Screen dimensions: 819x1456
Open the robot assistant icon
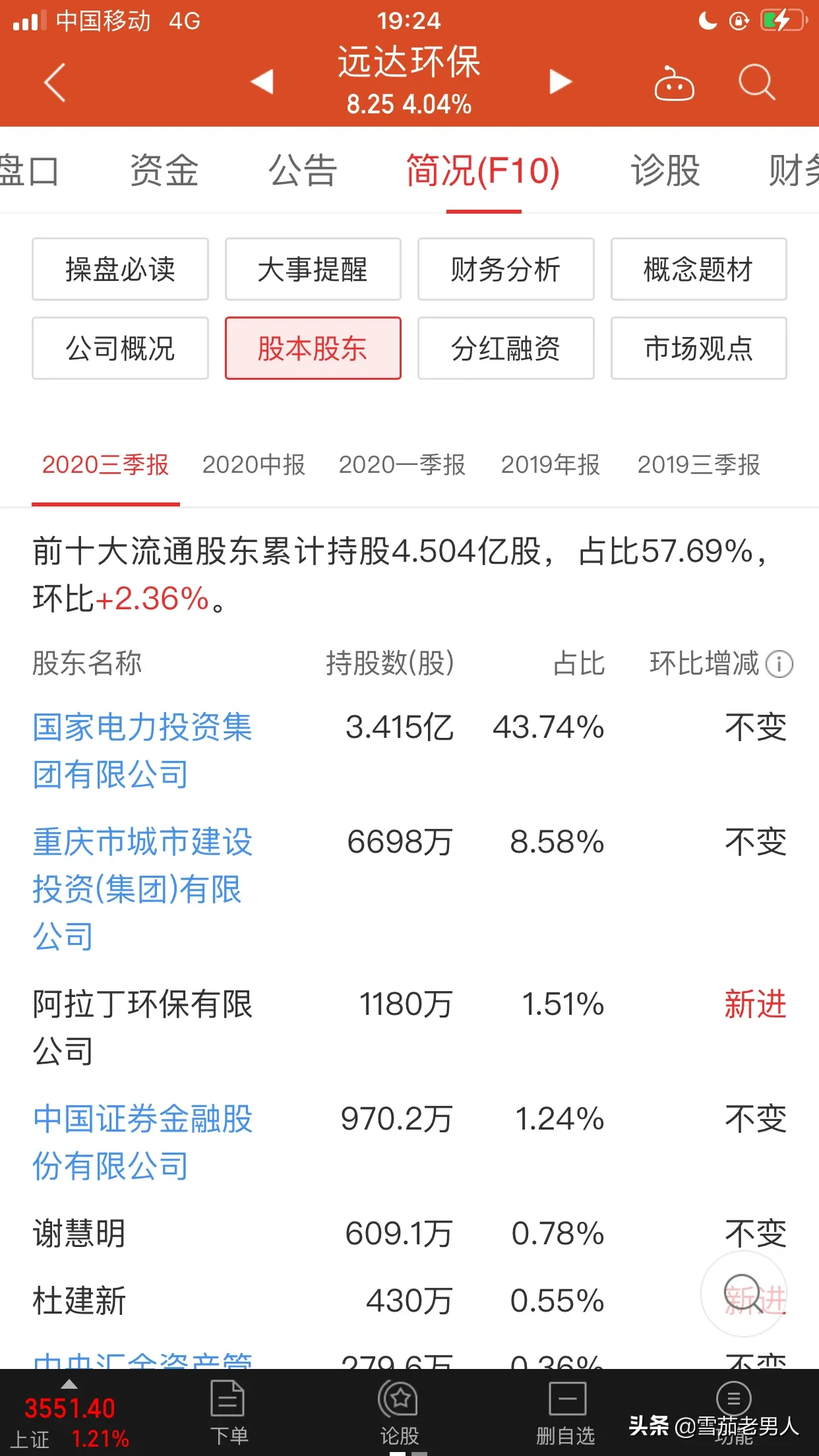[674, 83]
